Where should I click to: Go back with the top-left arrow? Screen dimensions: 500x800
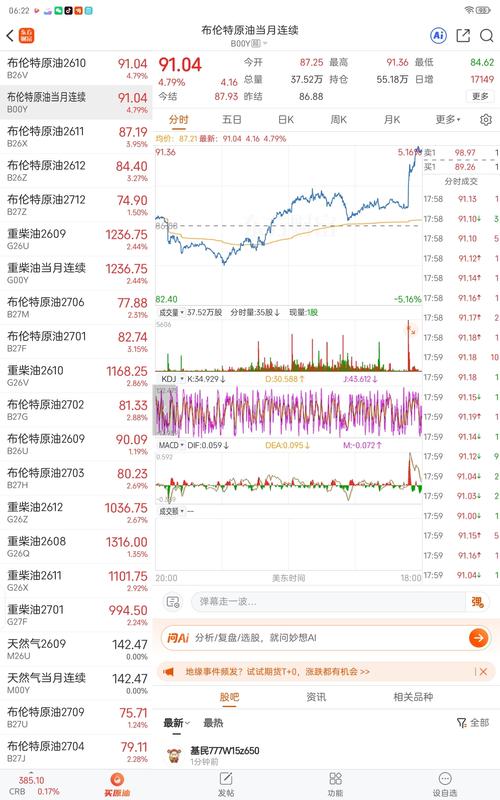pyautogui.click(x=10, y=35)
